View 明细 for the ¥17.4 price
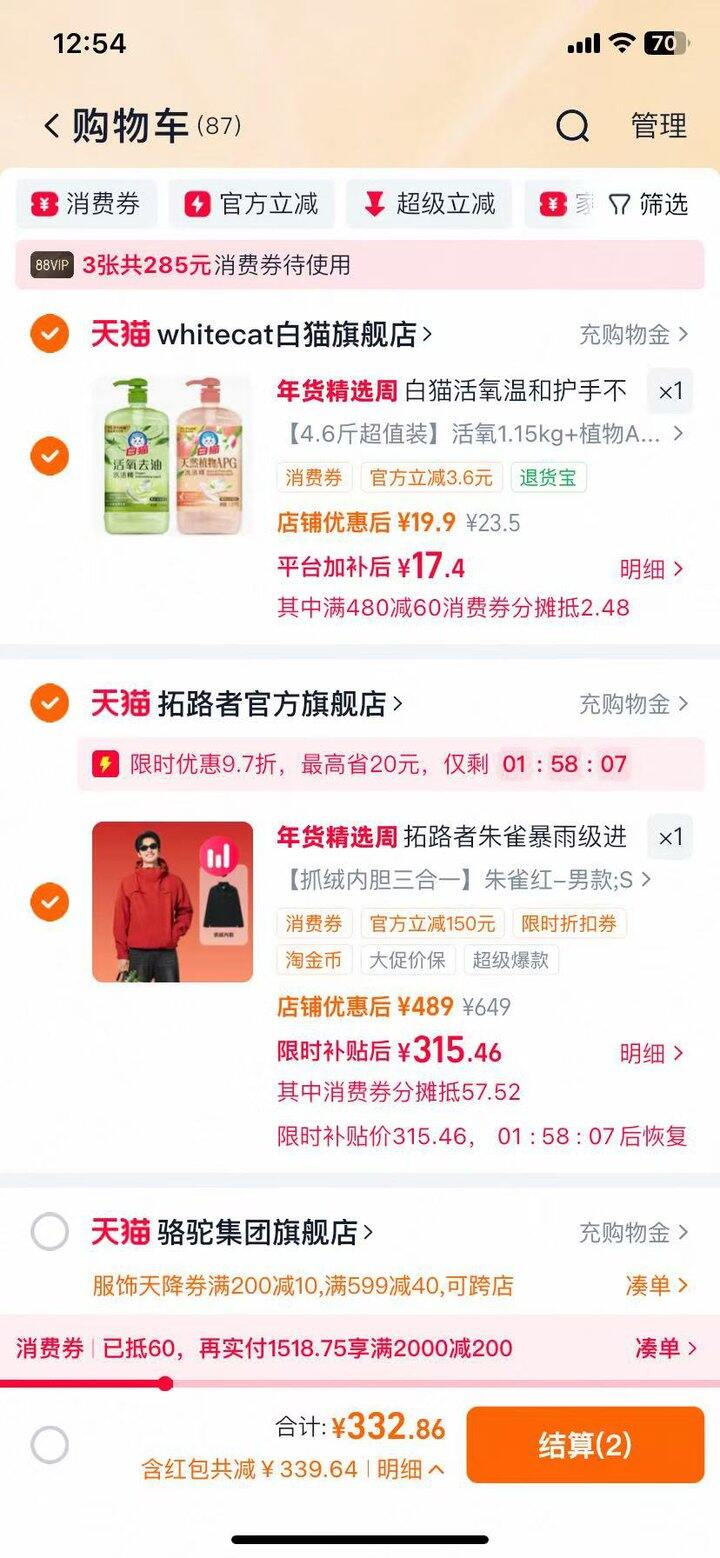 click(651, 569)
